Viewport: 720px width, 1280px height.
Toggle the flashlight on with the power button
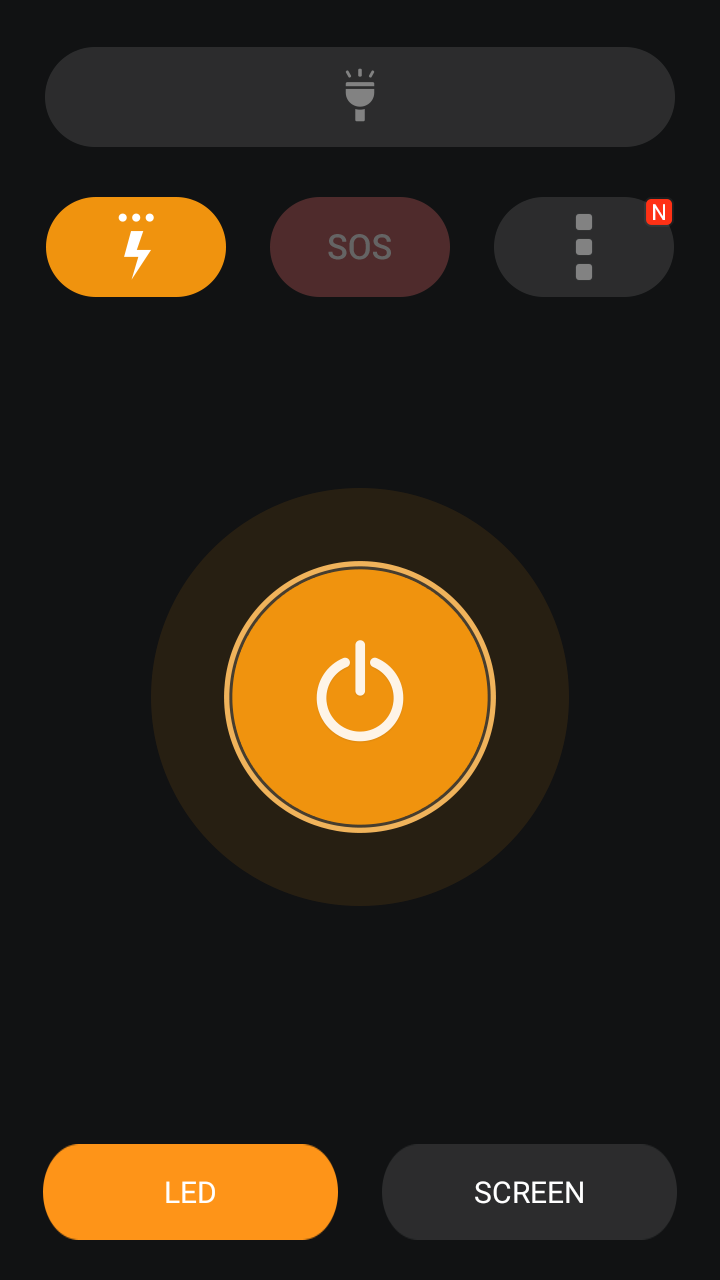coord(360,697)
